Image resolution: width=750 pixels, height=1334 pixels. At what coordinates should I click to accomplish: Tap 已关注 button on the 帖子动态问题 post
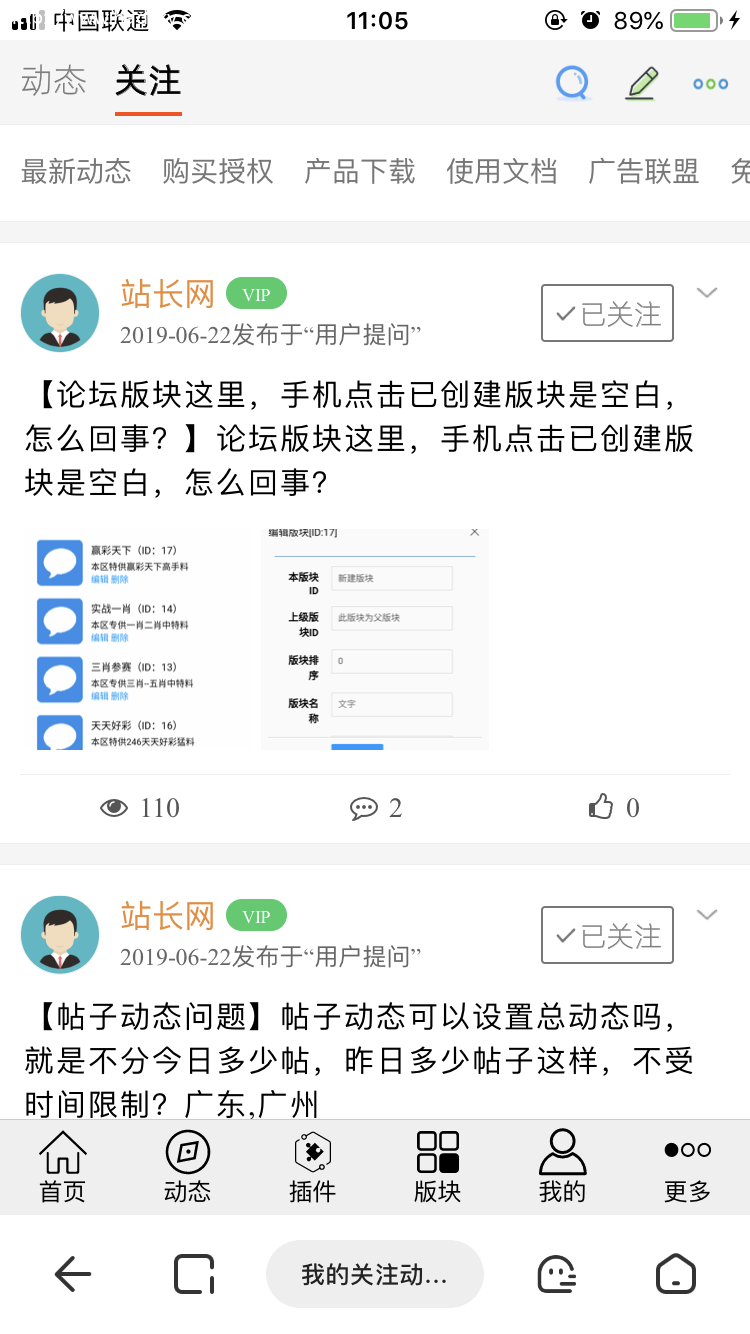[607, 936]
